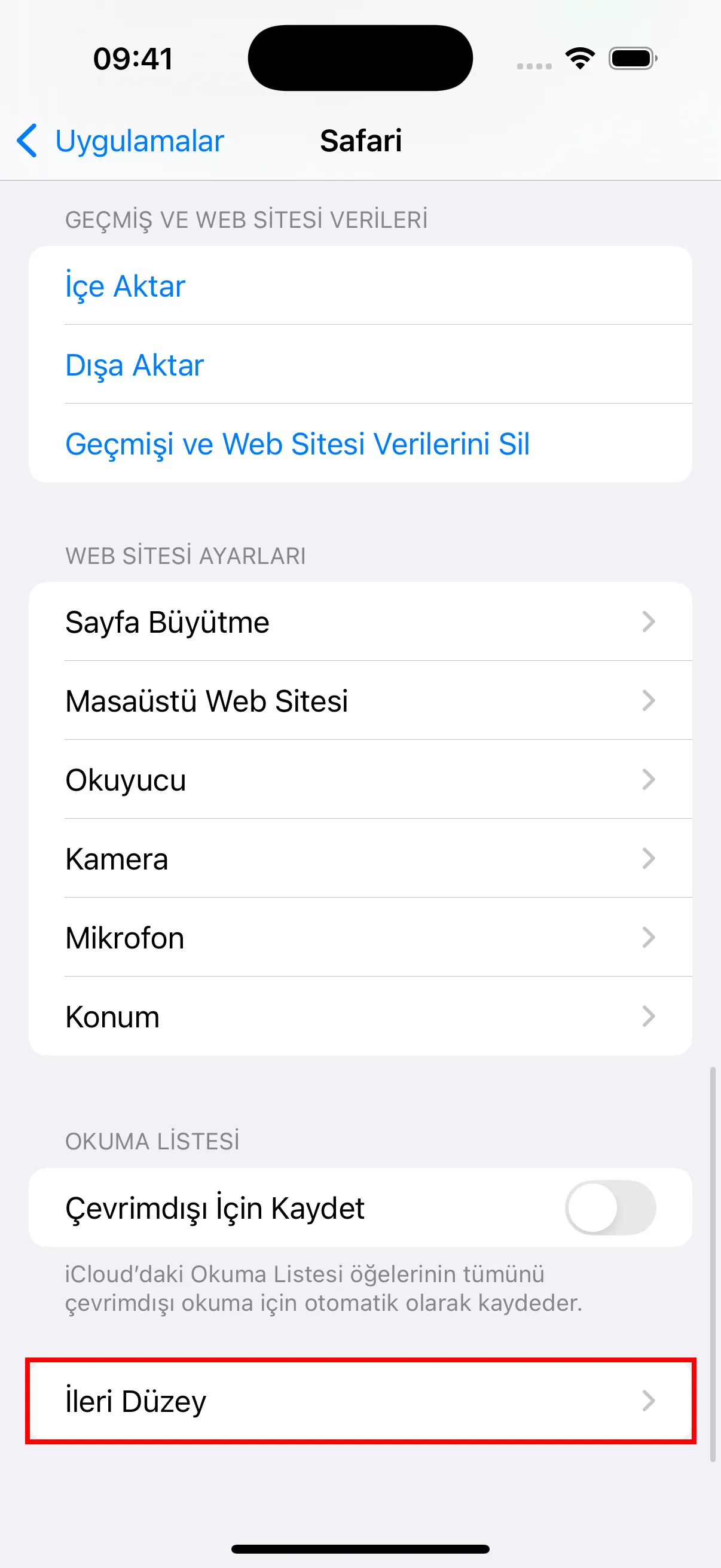Open Konum settings

coord(360,1017)
